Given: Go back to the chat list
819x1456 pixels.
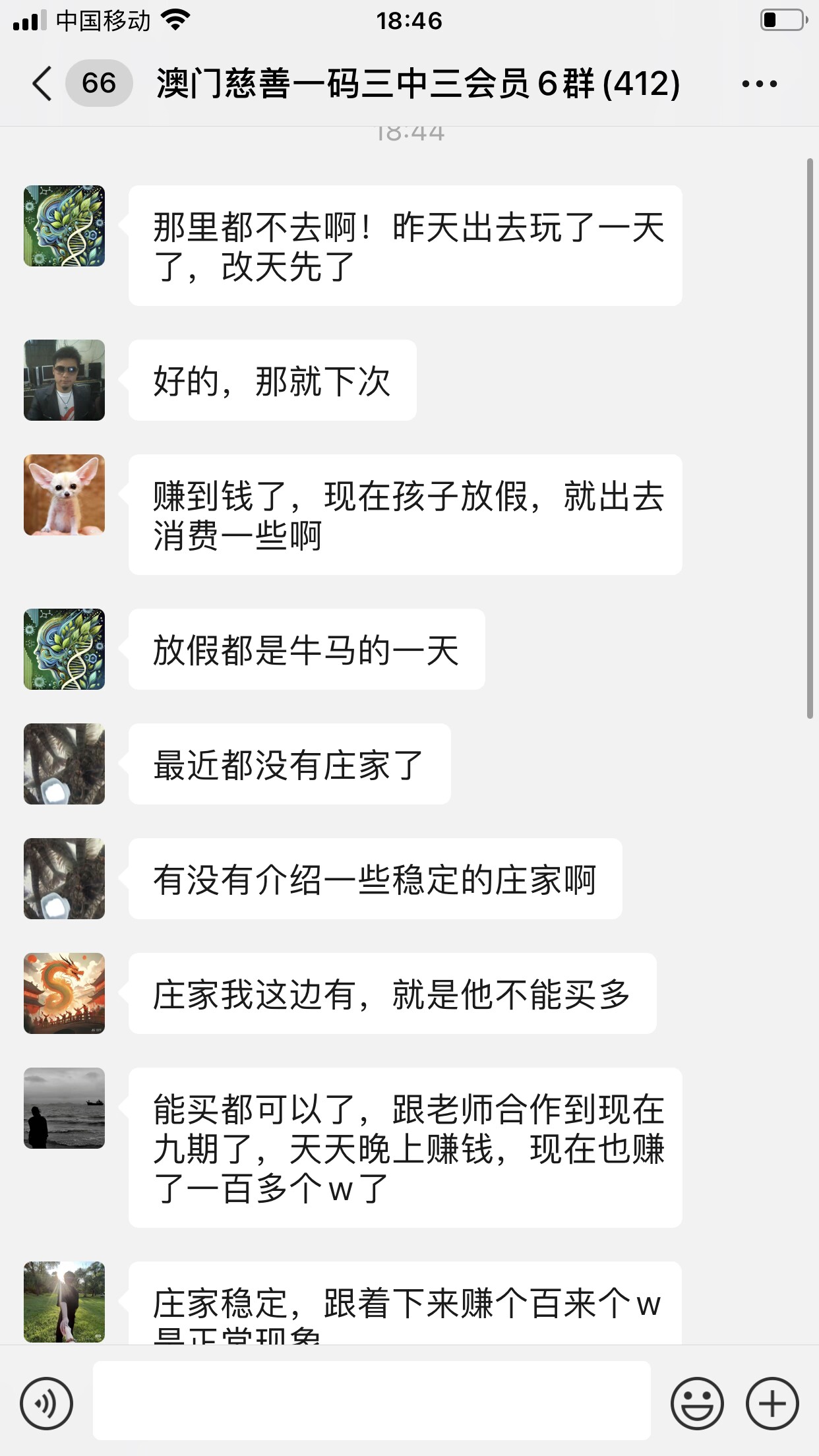Looking at the screenshot, I should click(x=42, y=84).
